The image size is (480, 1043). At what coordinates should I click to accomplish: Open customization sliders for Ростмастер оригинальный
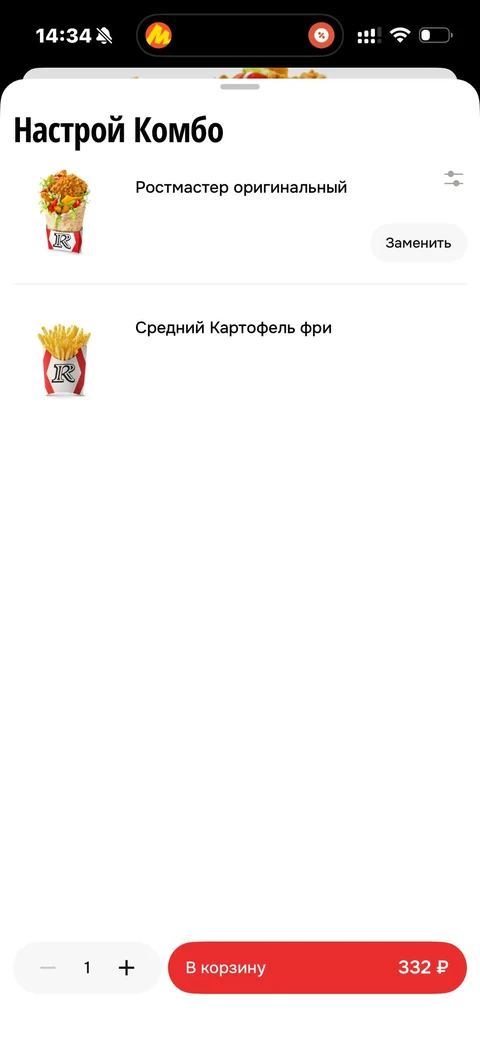[x=453, y=178]
